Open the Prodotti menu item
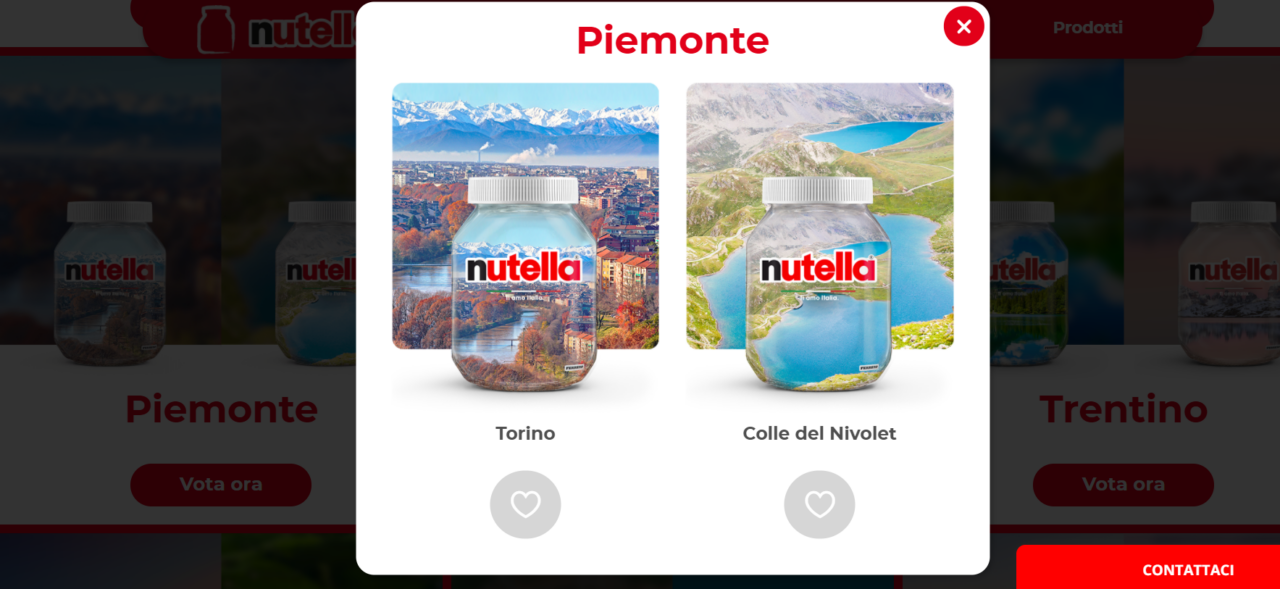The width and height of the screenshot is (1280, 589). [x=1087, y=28]
